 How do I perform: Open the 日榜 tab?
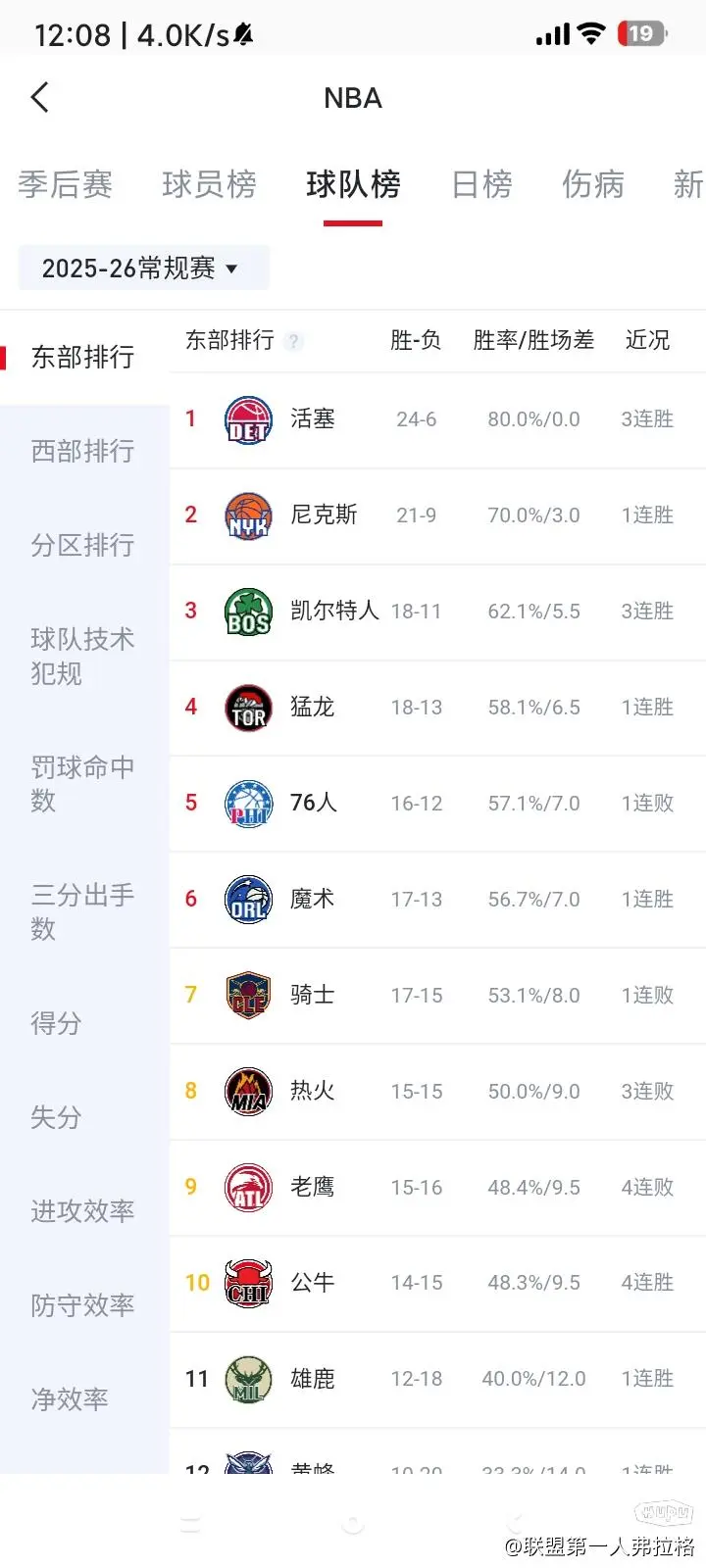click(481, 186)
